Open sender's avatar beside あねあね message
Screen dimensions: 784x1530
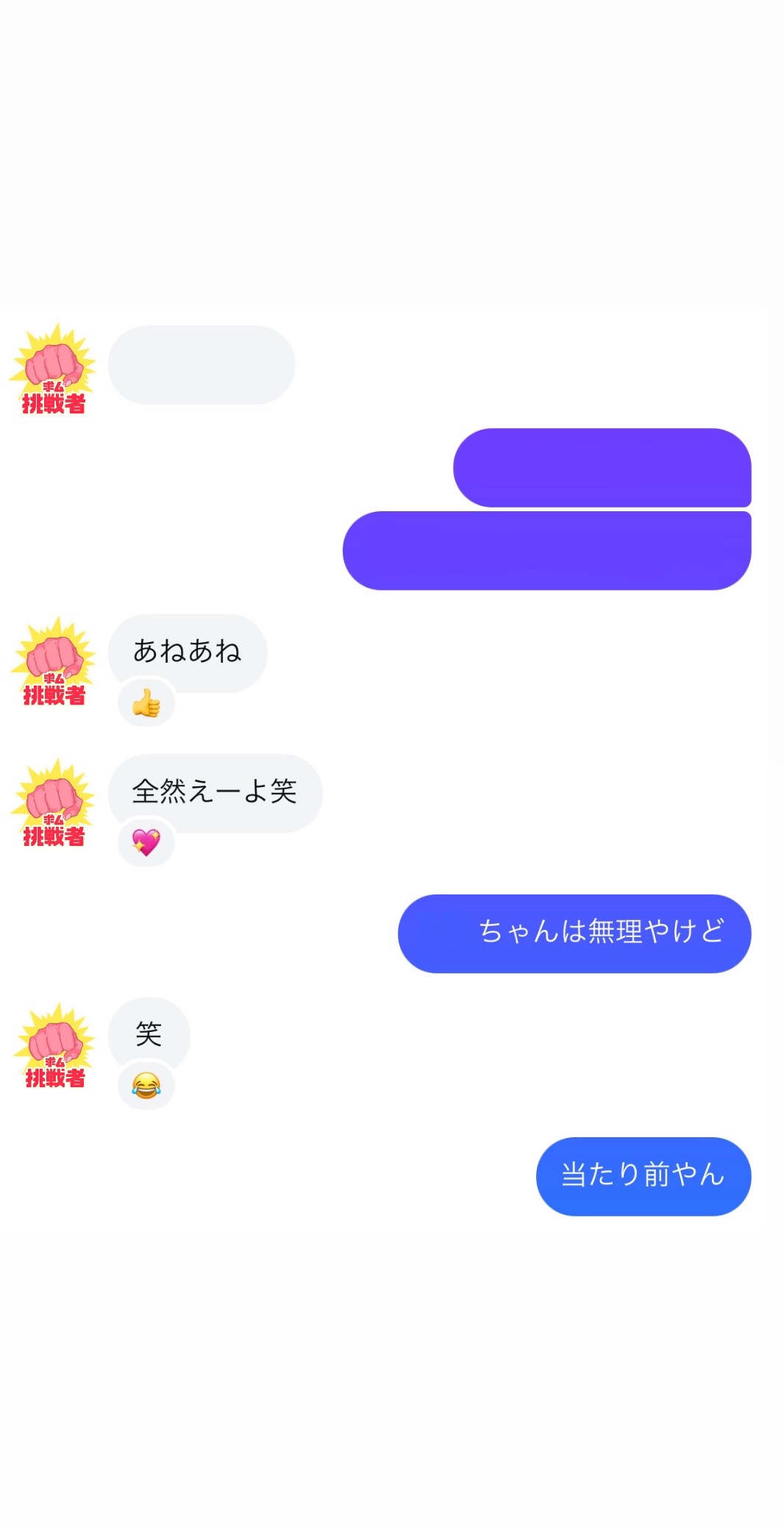[54, 663]
